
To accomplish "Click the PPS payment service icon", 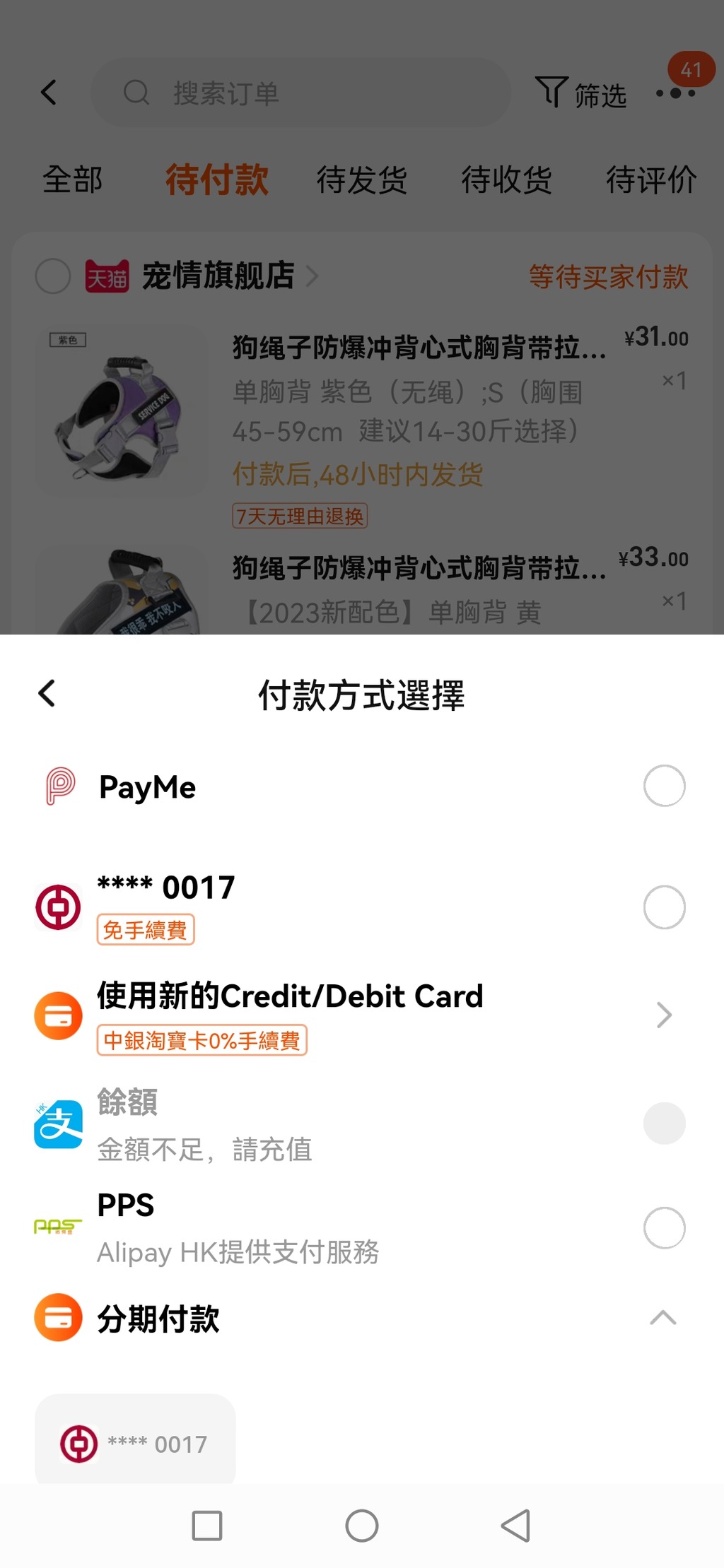I will (x=58, y=1228).
